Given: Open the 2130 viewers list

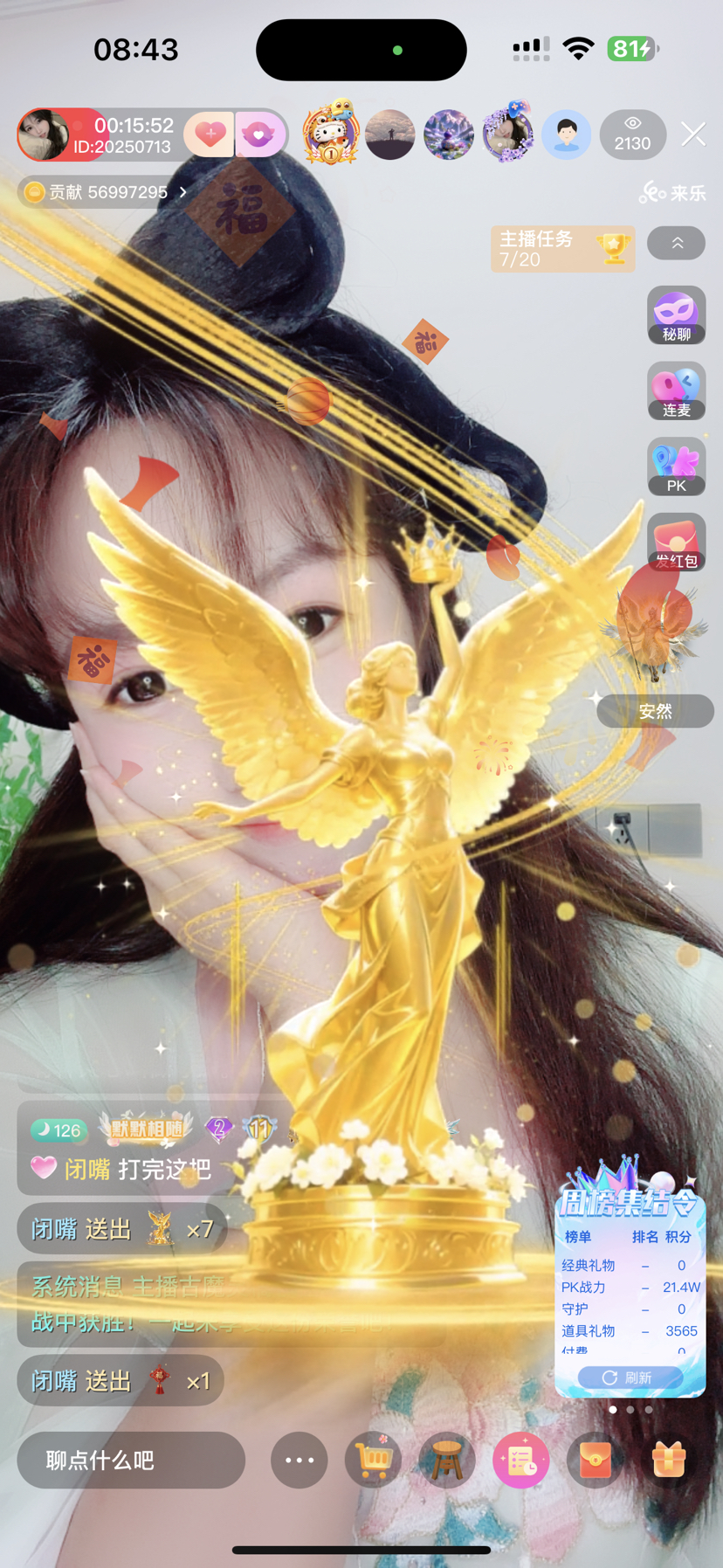Looking at the screenshot, I should tap(632, 135).
